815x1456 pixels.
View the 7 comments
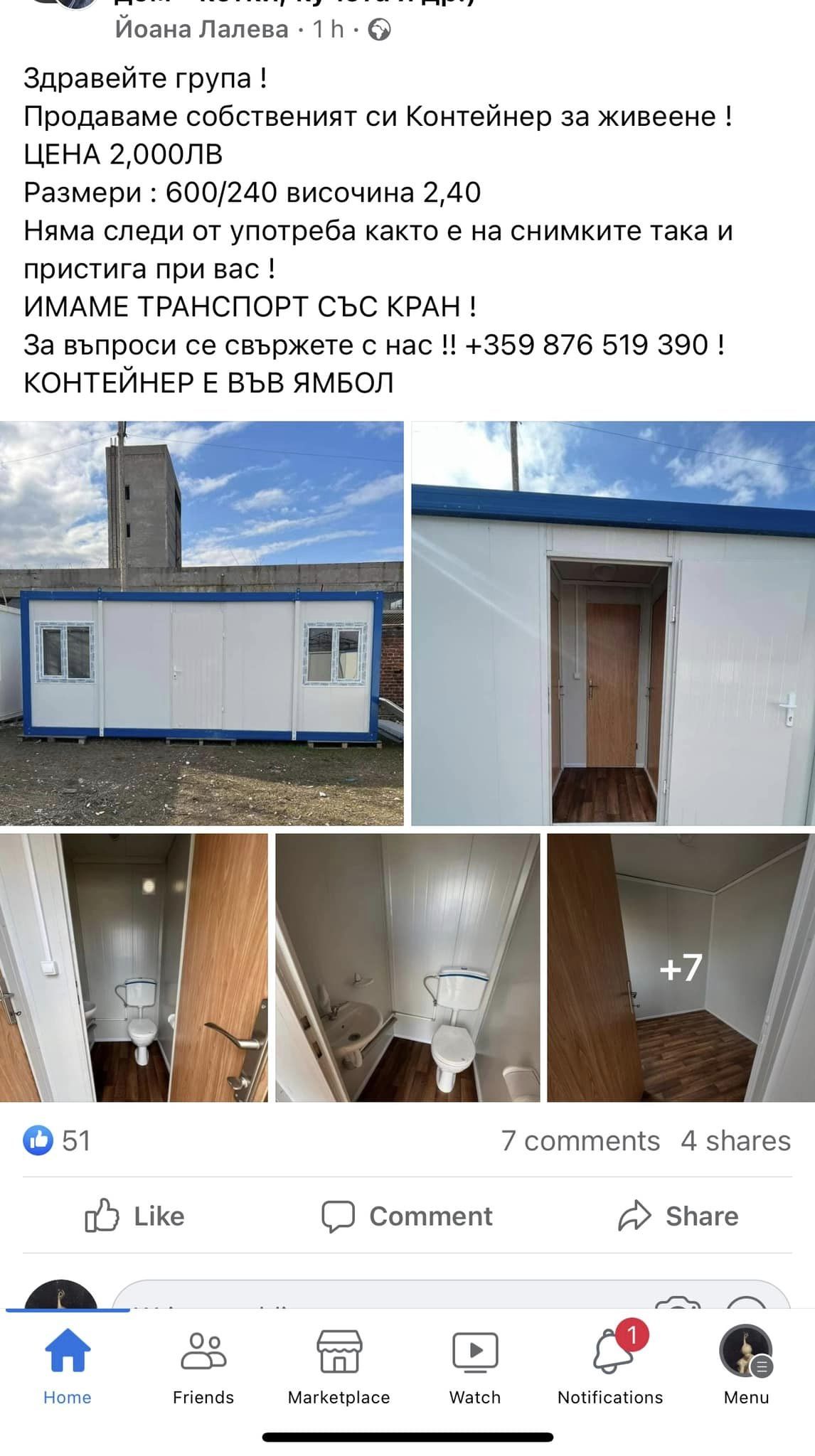pyautogui.click(x=580, y=1140)
